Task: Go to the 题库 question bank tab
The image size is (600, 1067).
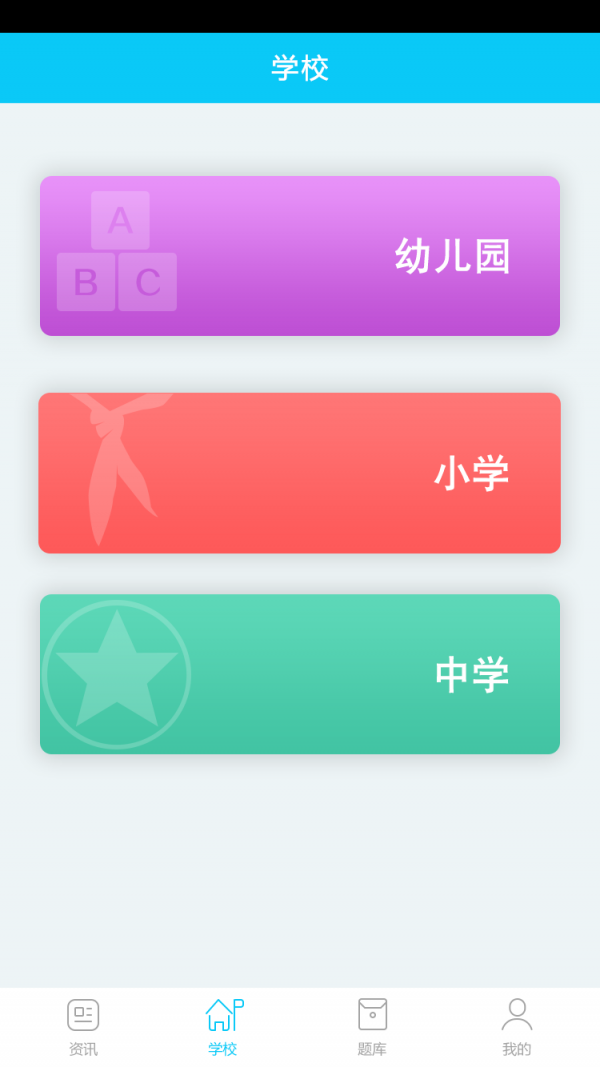Action: pos(372,1027)
